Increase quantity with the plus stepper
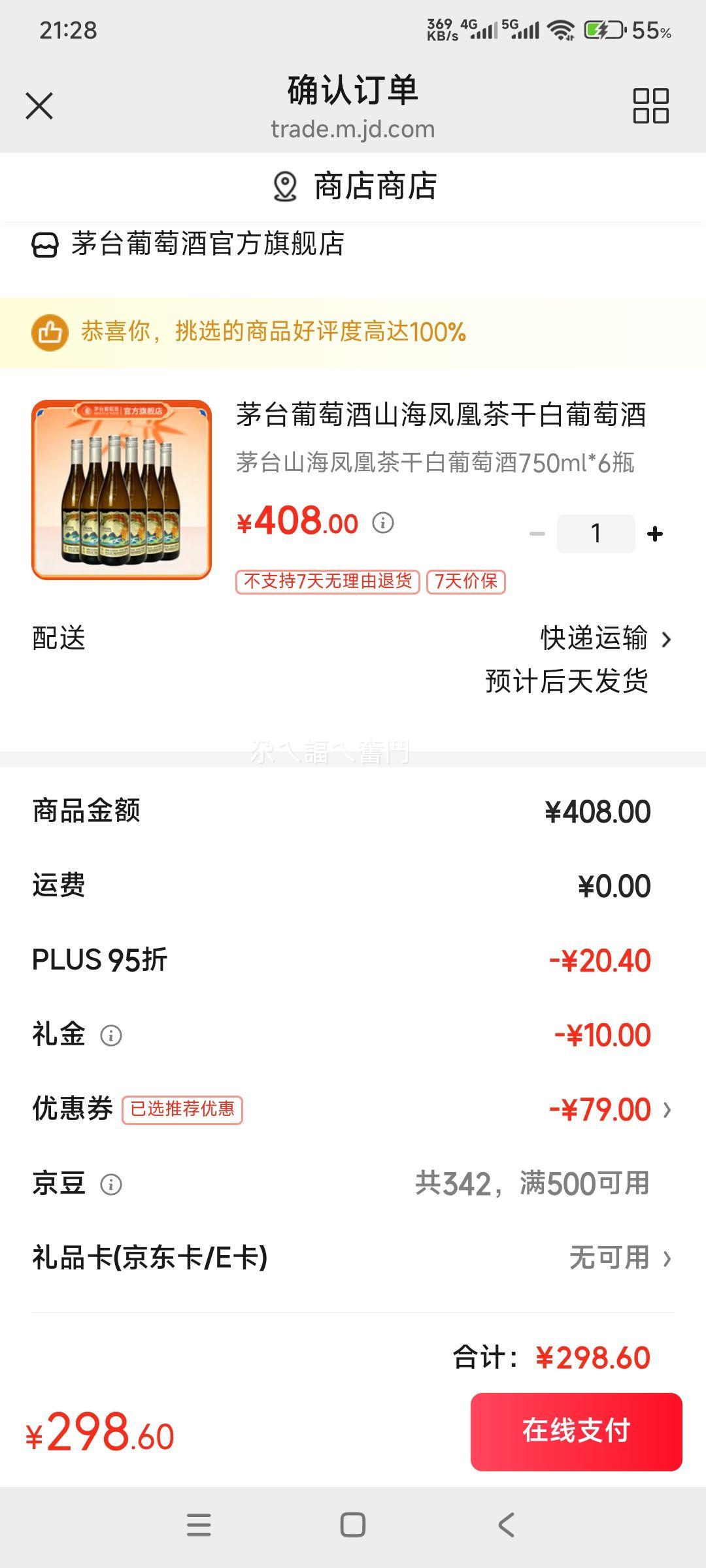The height and width of the screenshot is (1568, 706). 654,534
